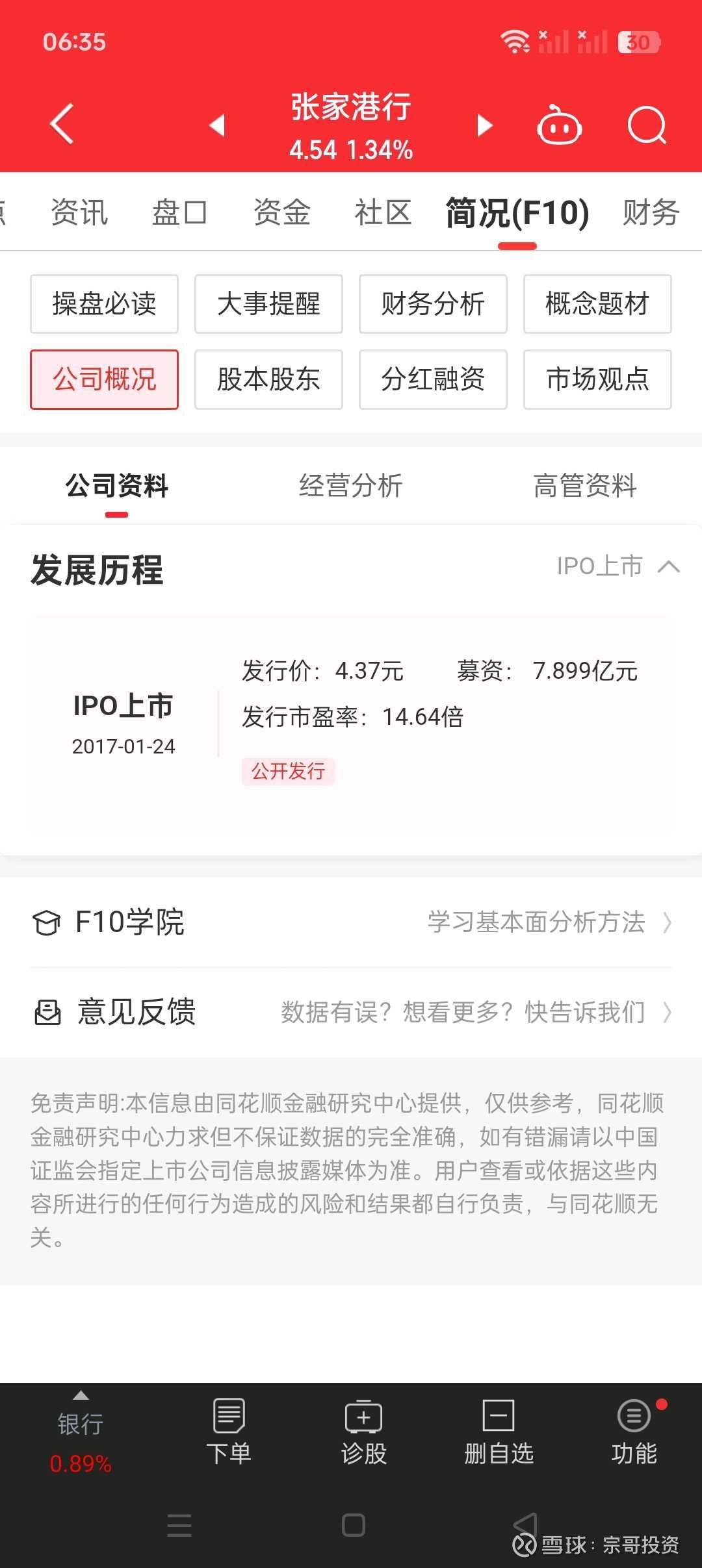The image size is (702, 1568).
Task: Switch to the 高管资料 sub-tab
Action: tap(585, 486)
